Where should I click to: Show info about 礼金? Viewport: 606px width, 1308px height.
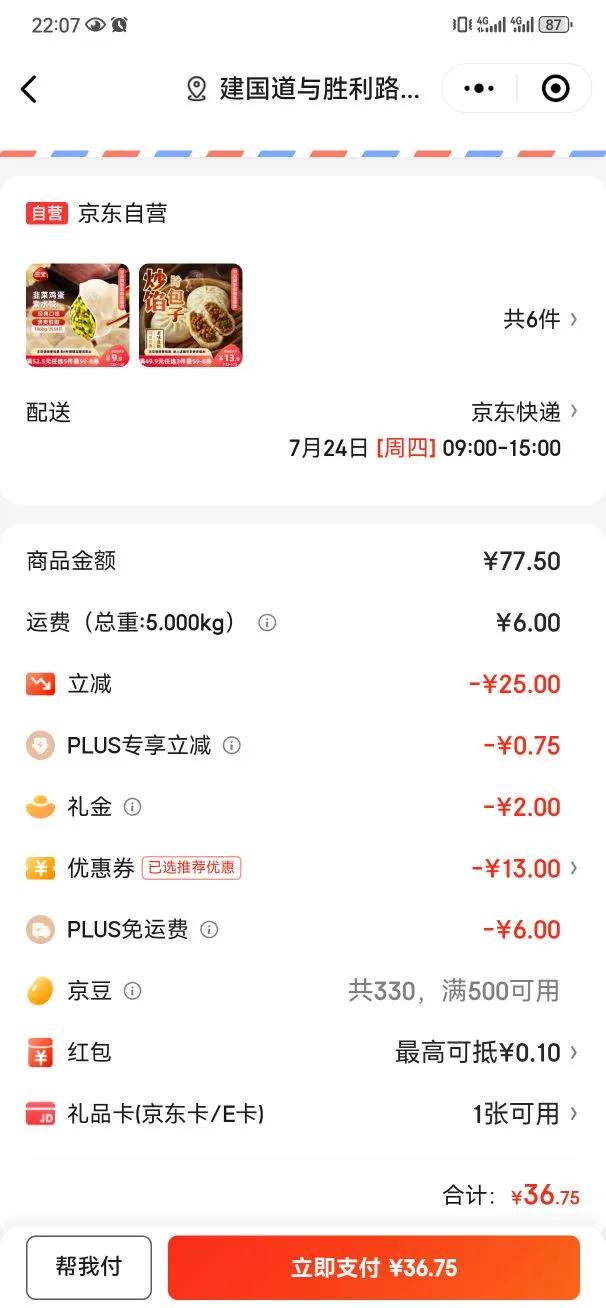[x=133, y=807]
